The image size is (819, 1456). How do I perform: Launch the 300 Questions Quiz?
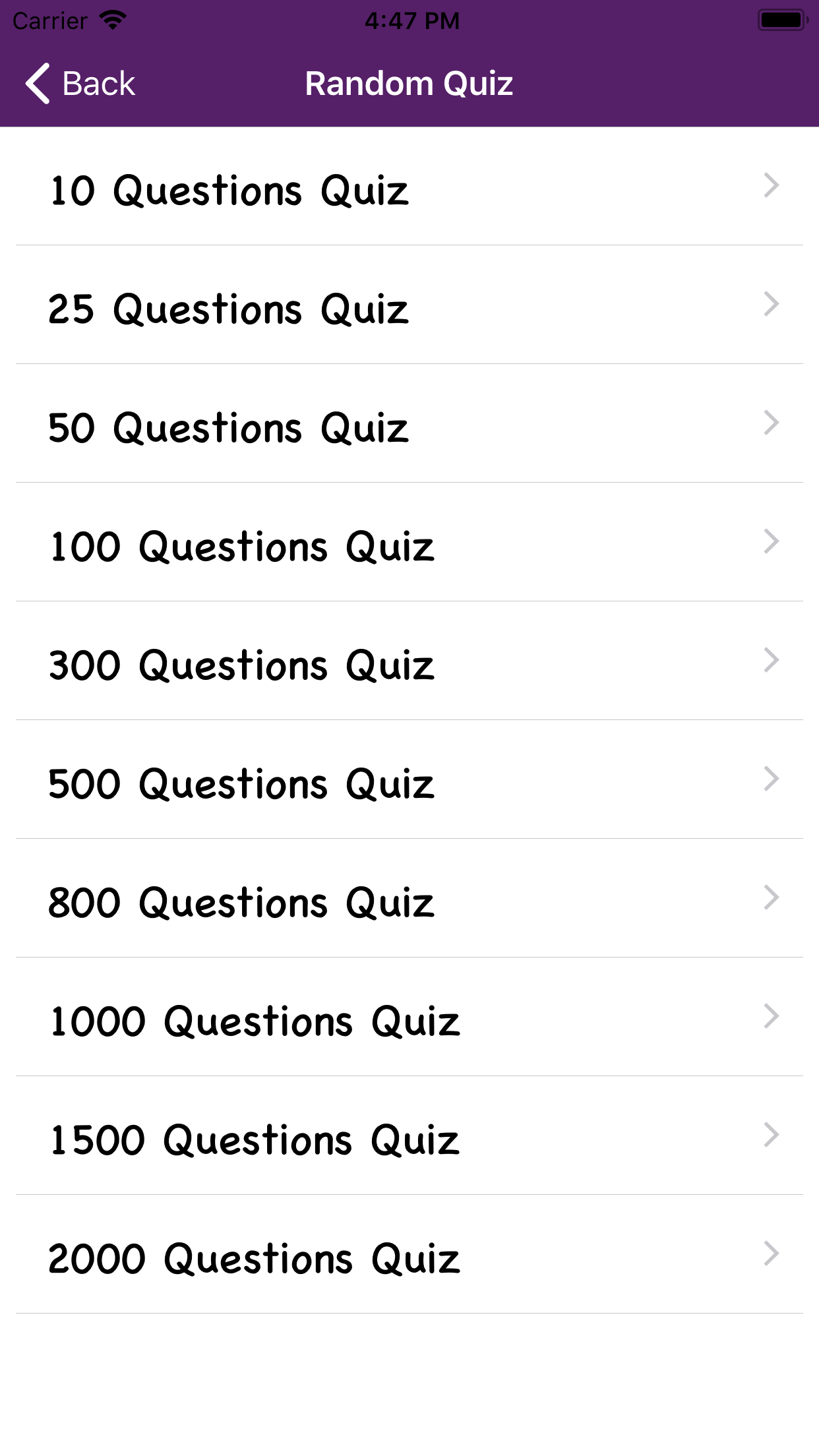(x=409, y=661)
